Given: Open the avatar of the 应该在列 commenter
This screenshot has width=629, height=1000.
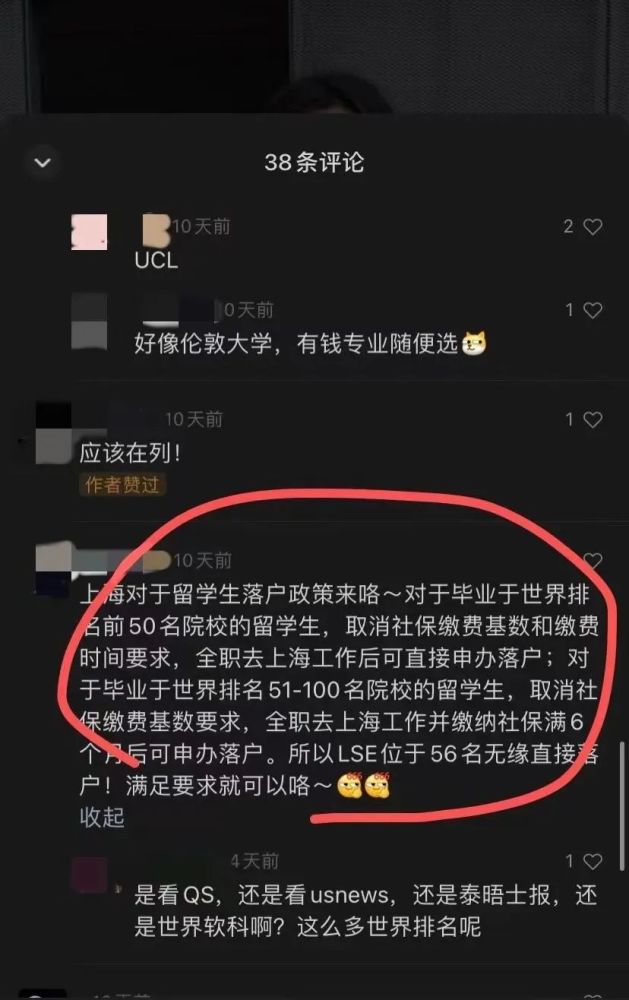Looking at the screenshot, I should click(x=53, y=431).
